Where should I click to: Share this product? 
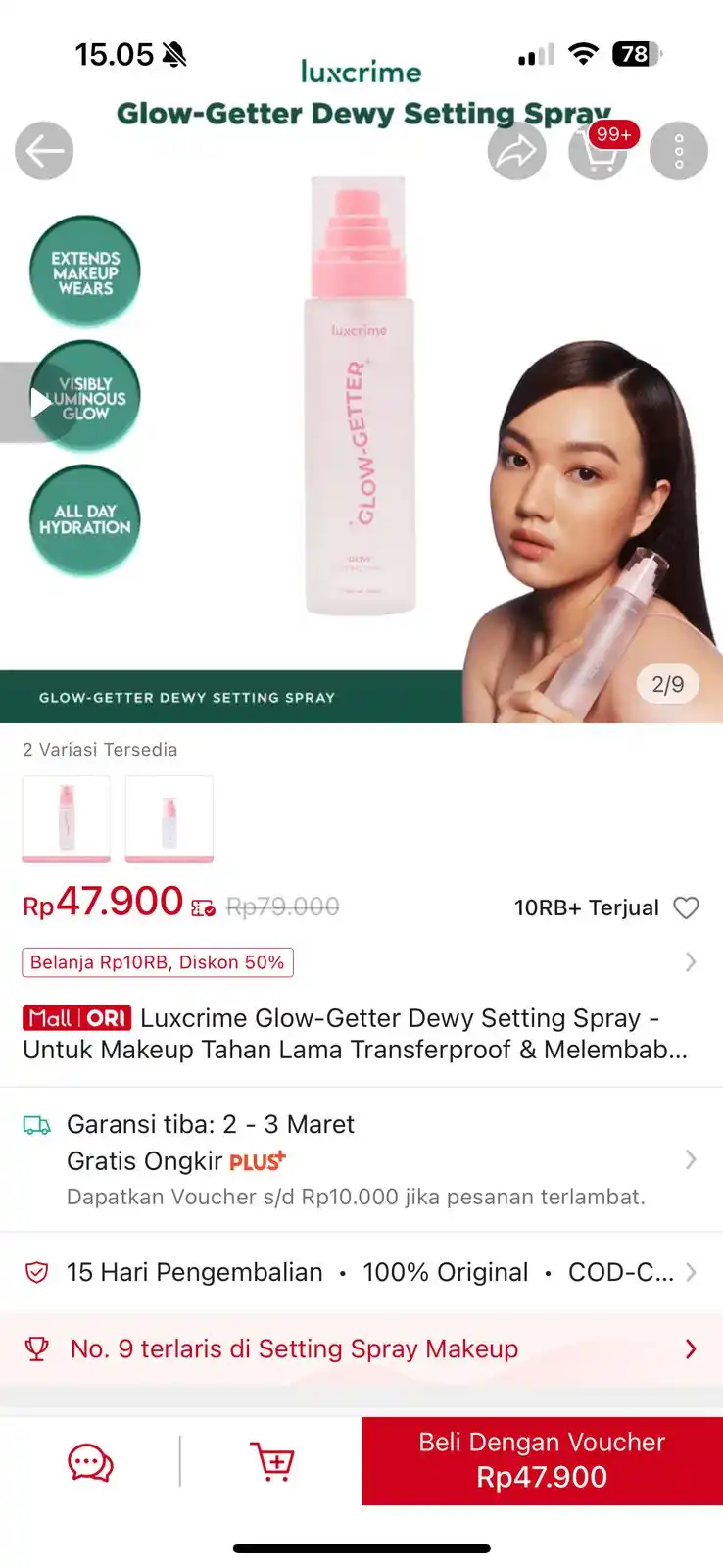click(516, 151)
